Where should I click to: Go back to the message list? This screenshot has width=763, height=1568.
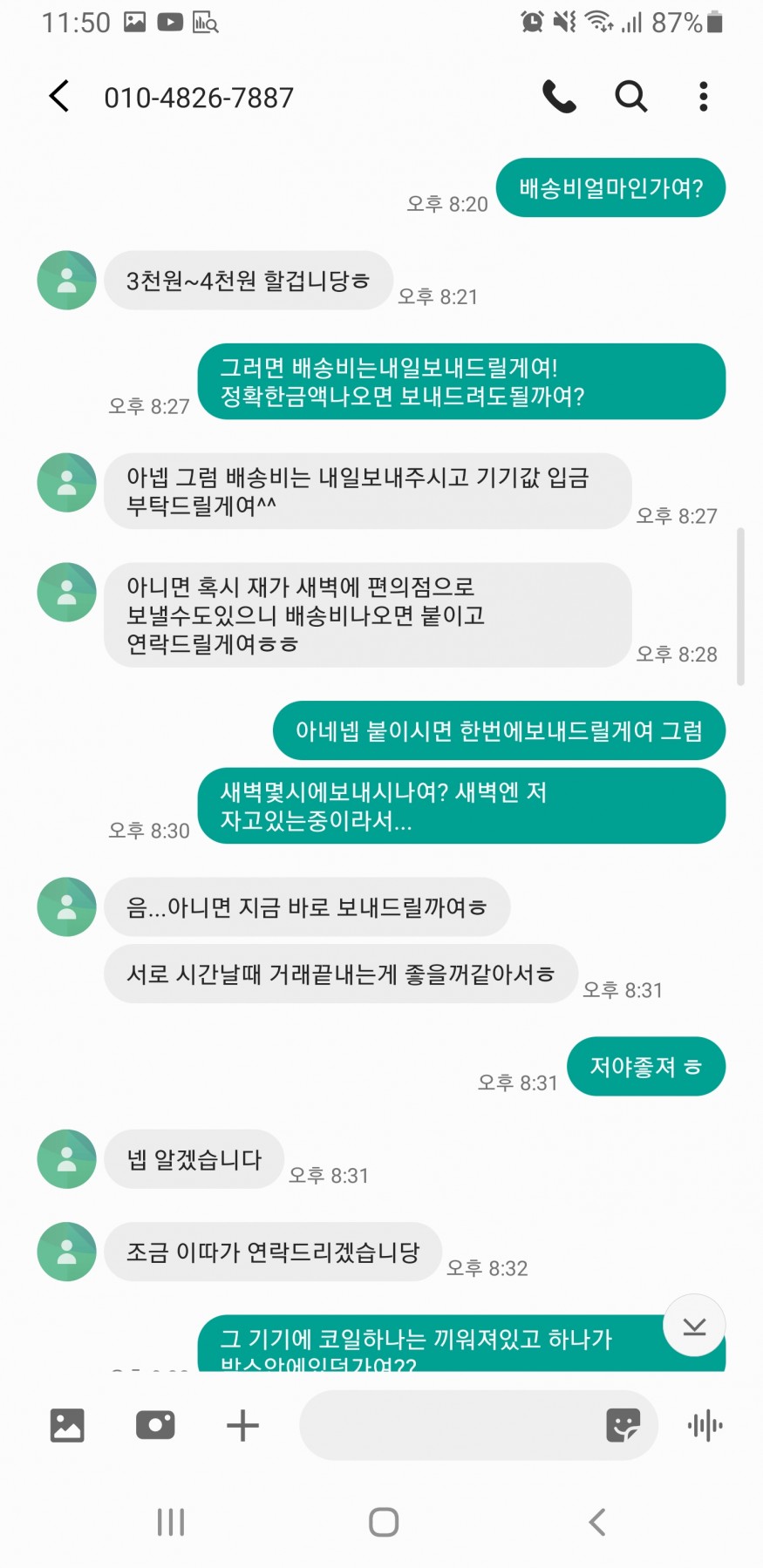pos(59,97)
